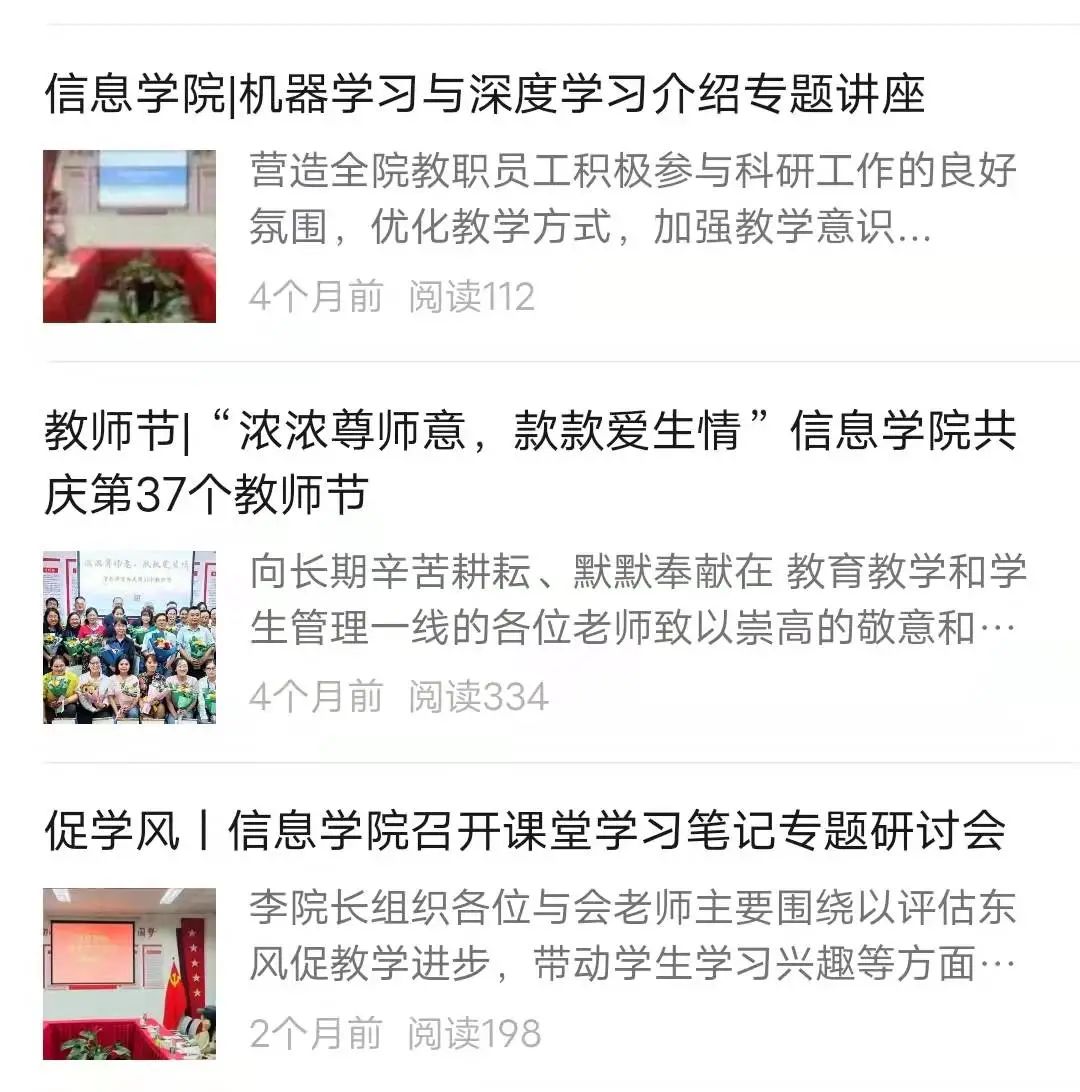Open the 课堂学习笔记专题研讨会 article

pyautogui.click(x=525, y=831)
